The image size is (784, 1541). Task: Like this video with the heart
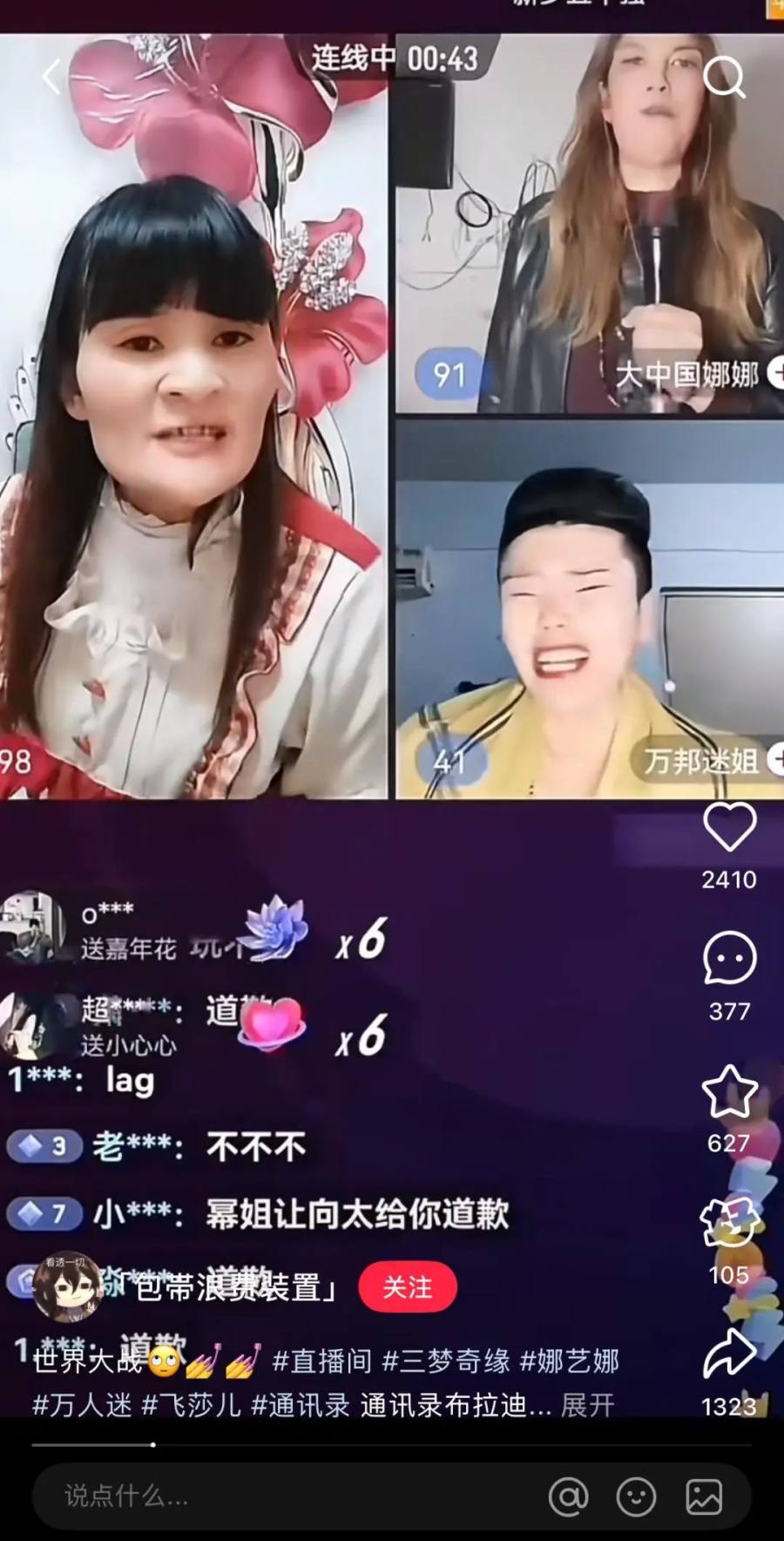click(729, 828)
